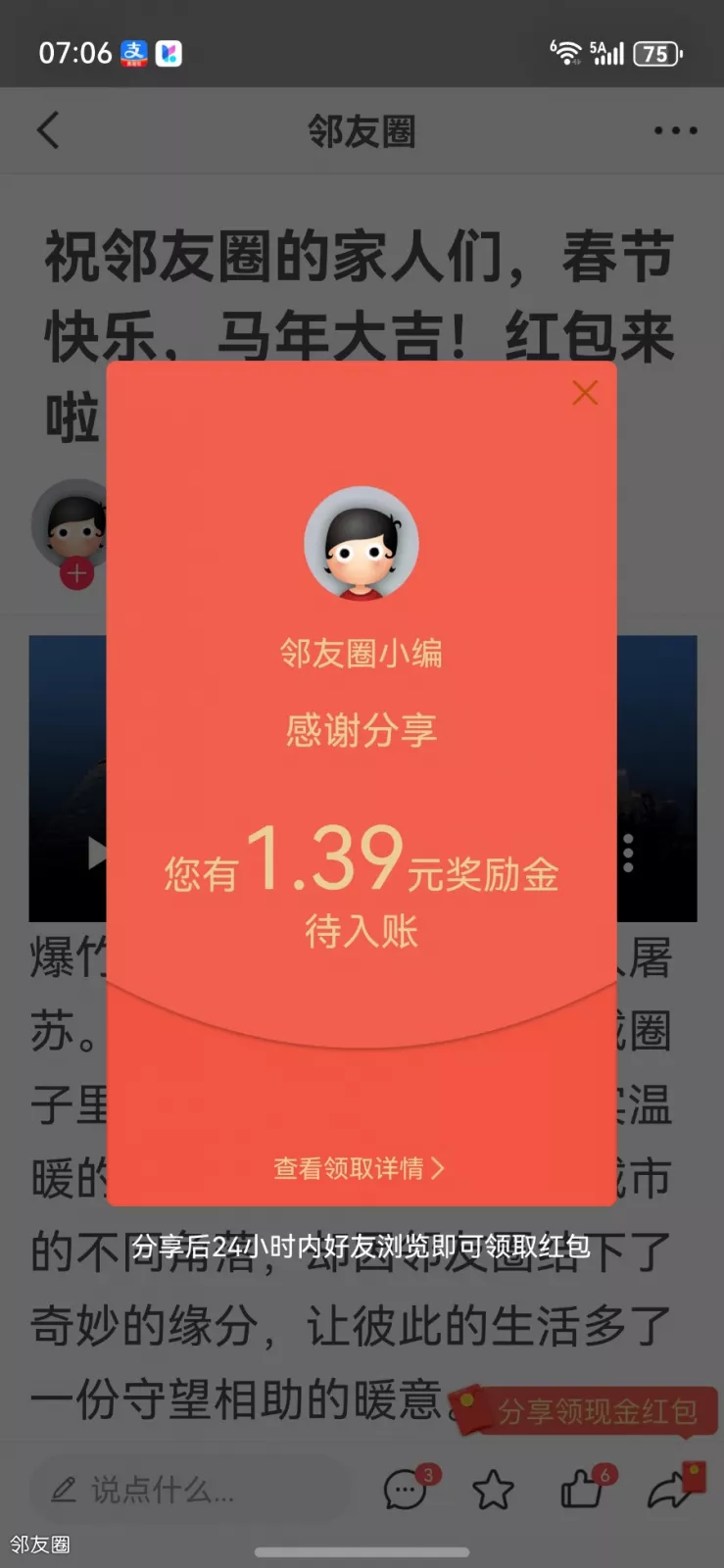Bookmark this post with the star
Viewport: 724px width, 1568px height.
coord(493,1491)
